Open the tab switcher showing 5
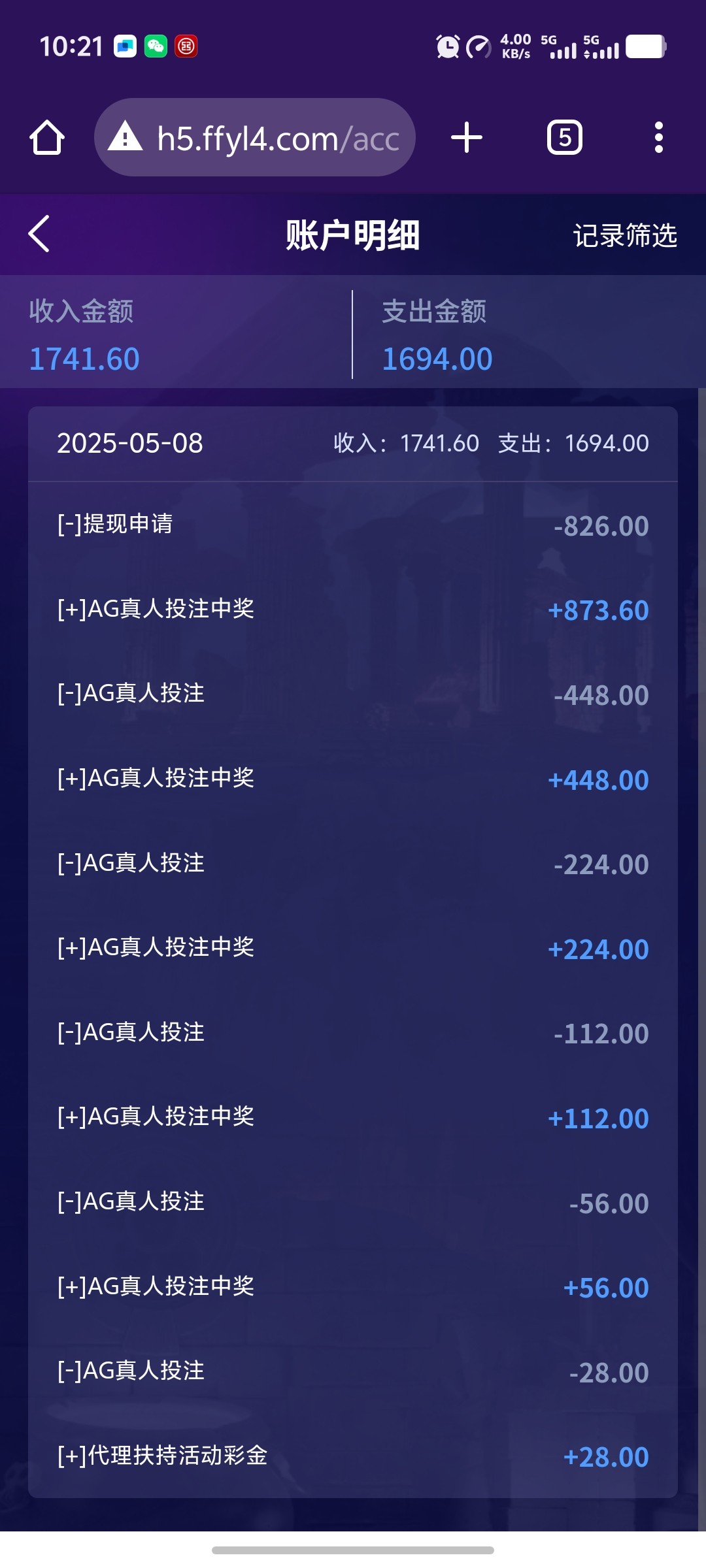 click(565, 138)
